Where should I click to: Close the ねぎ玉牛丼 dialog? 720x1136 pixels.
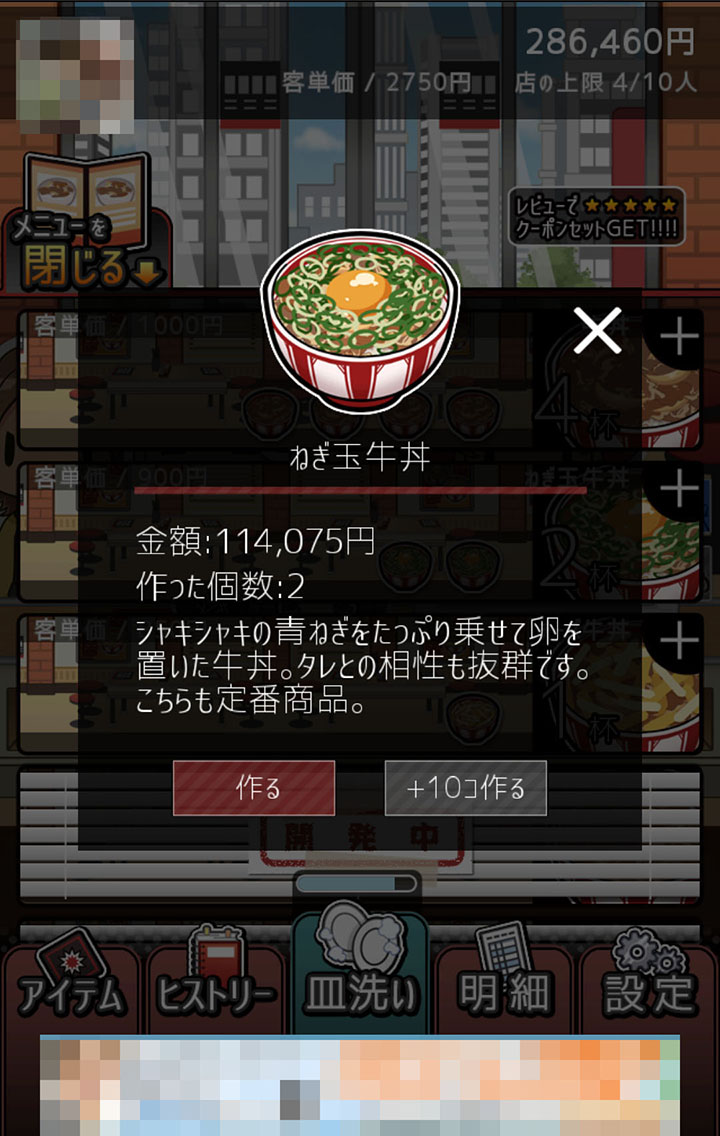tap(597, 331)
